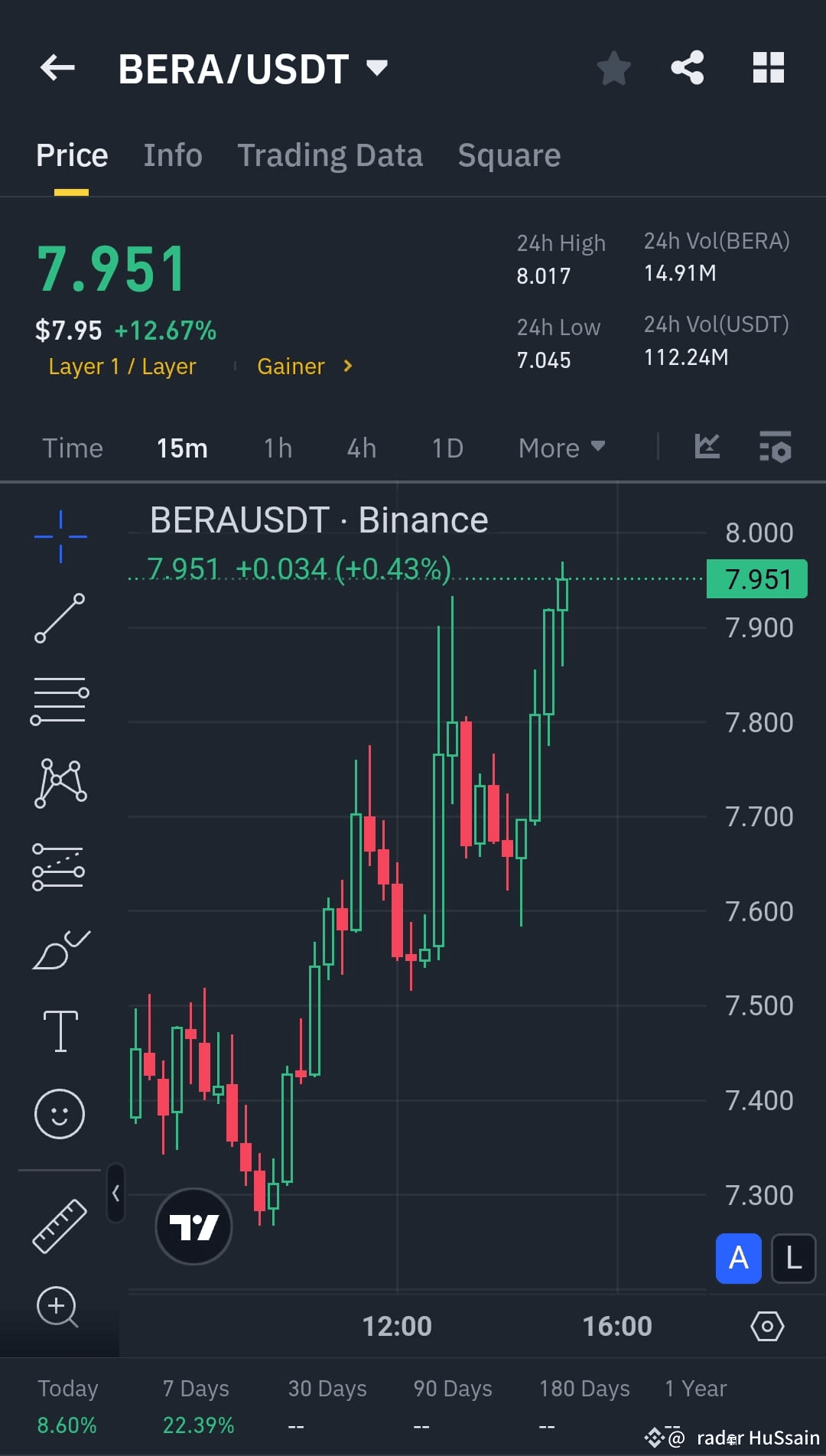Screen dimensions: 826x1456
Task: Switch to the Trading Data tab
Action: 330,155
